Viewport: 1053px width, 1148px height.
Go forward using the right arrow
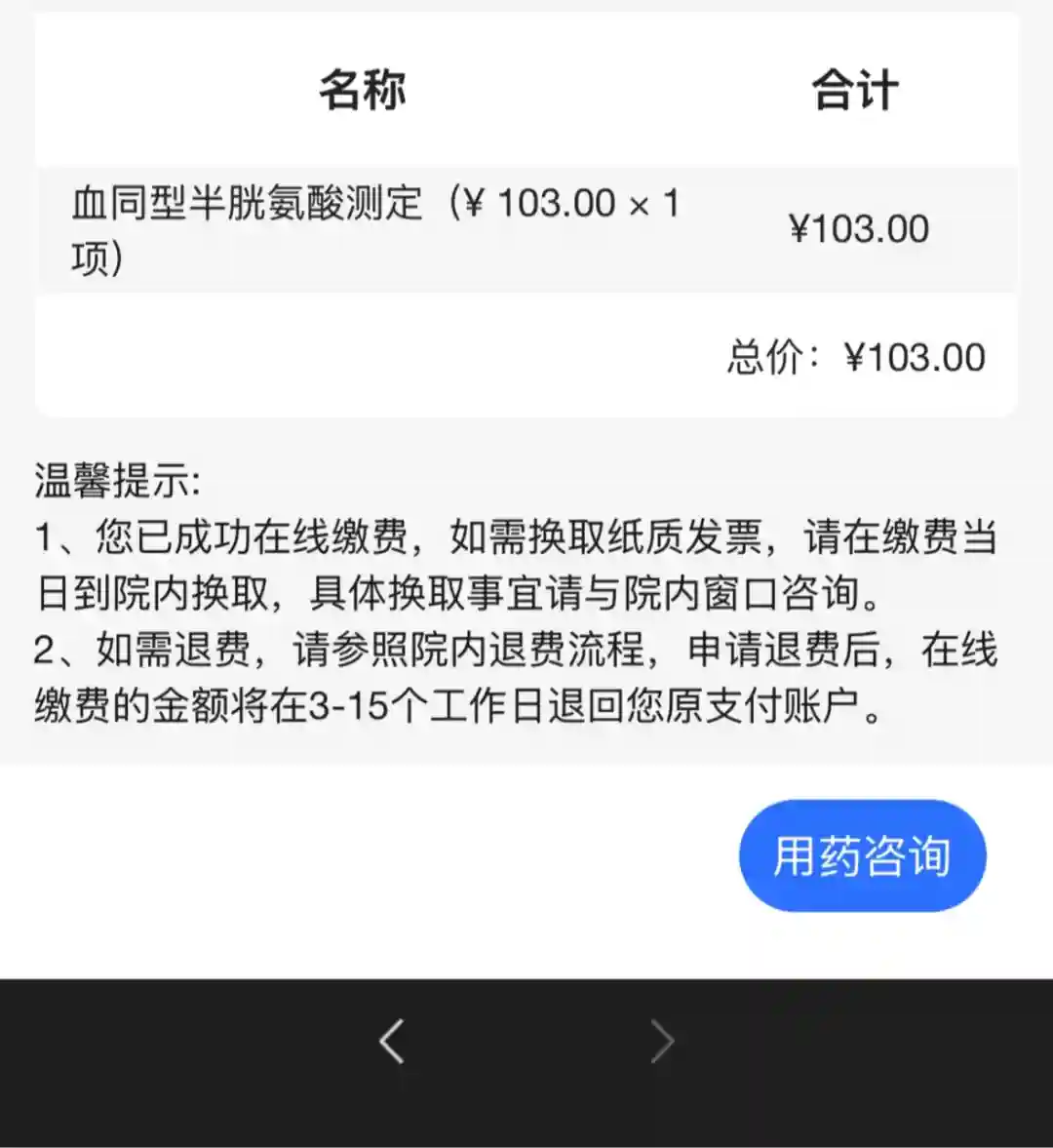tap(662, 1041)
